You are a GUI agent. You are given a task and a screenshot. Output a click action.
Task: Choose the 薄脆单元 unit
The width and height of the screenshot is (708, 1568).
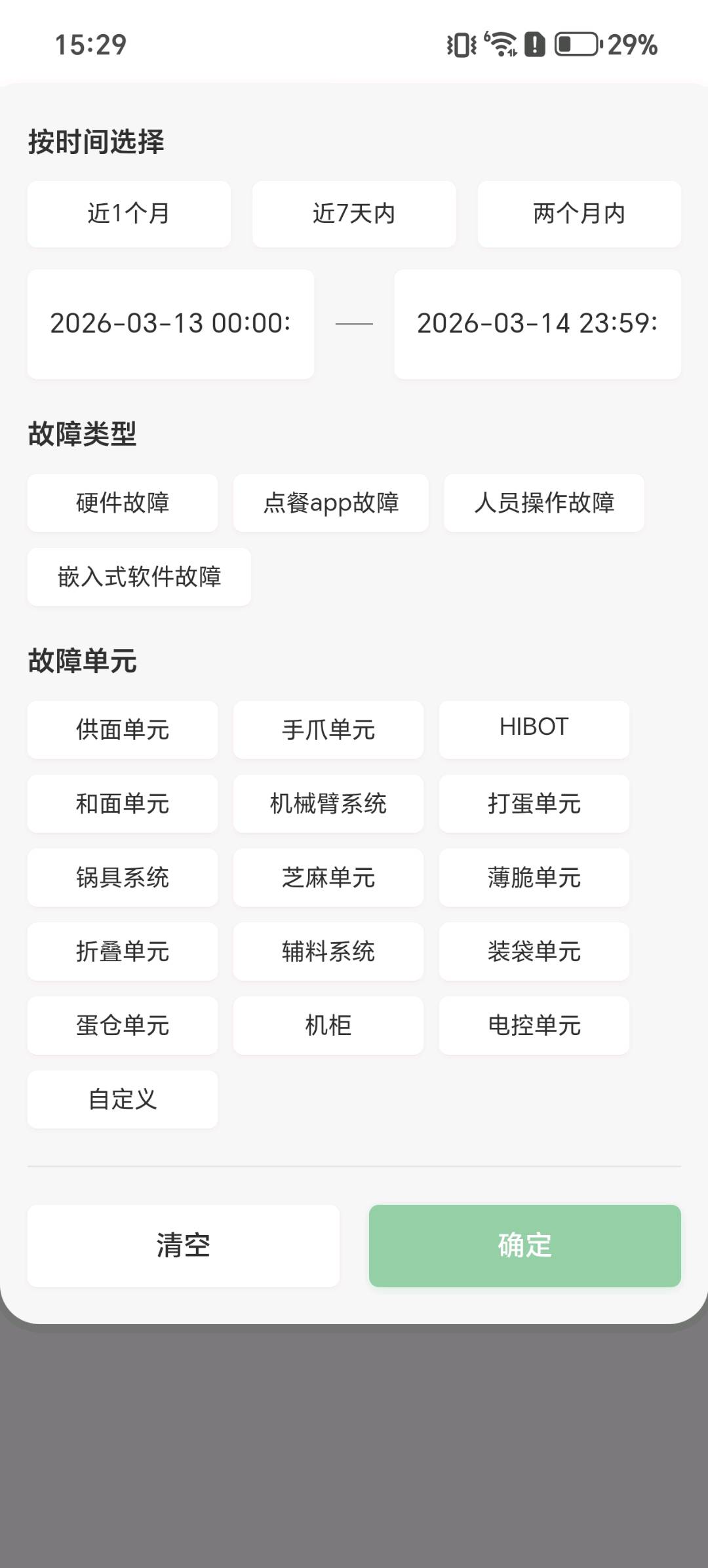pos(534,878)
